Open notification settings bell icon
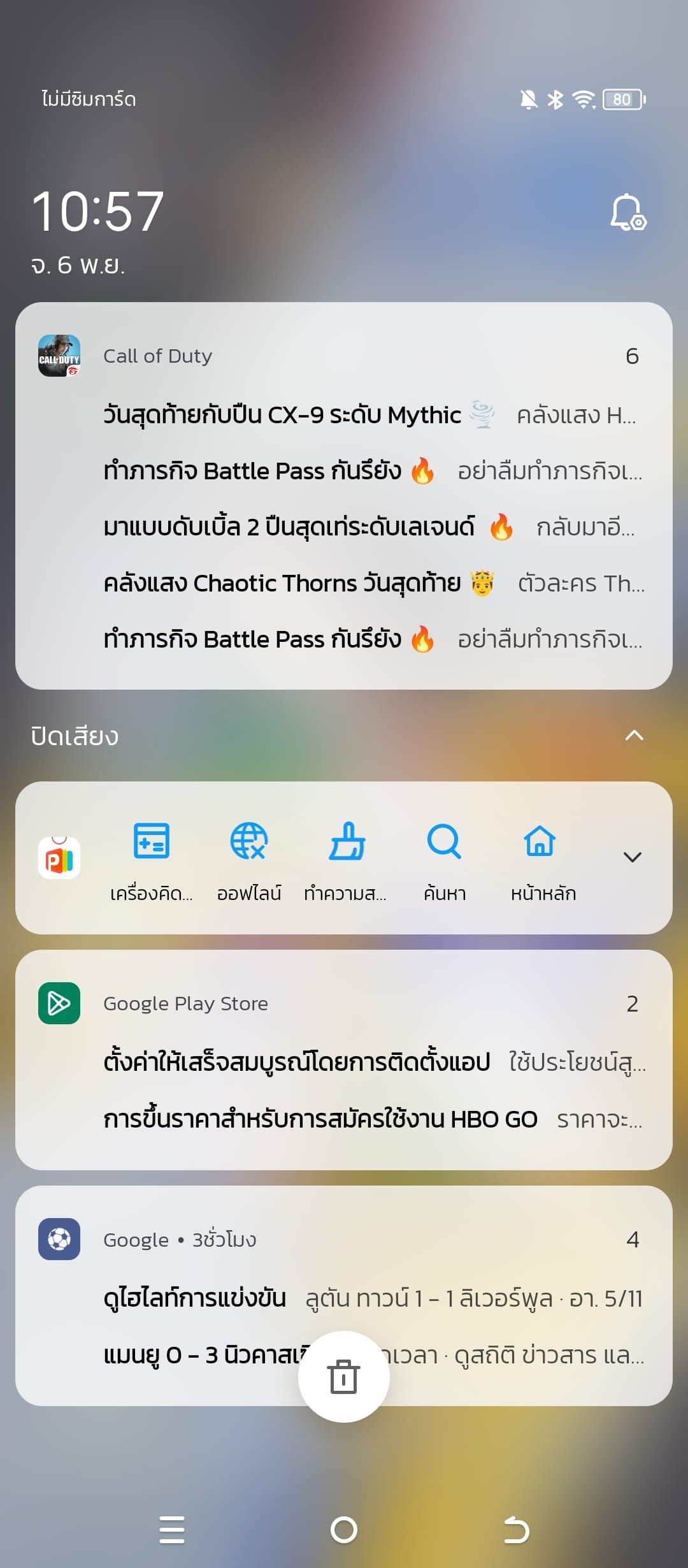Image resolution: width=688 pixels, height=1568 pixels. point(628,212)
